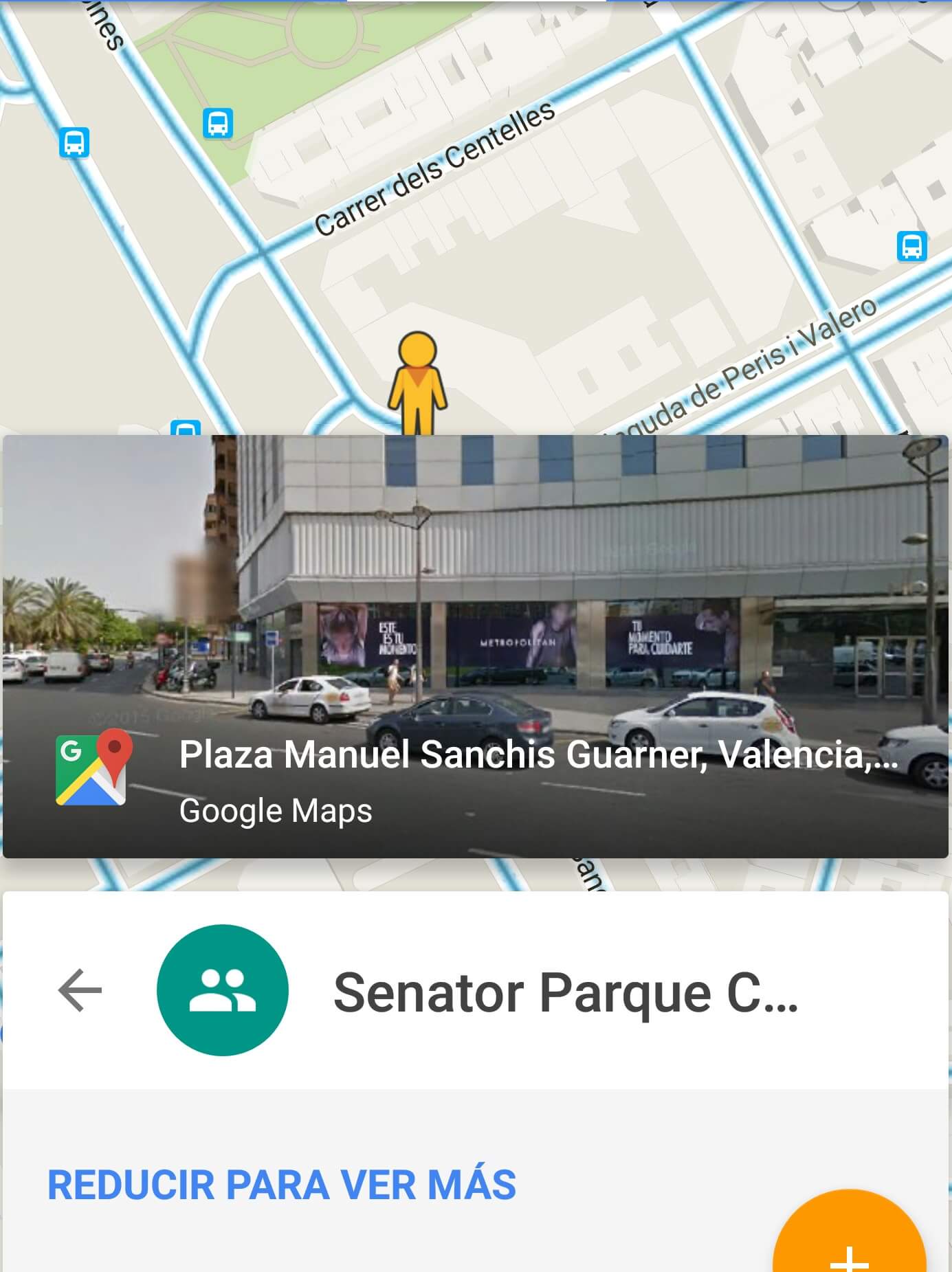Select the yellow Street View pegman
The image size is (952, 1272).
[x=417, y=382]
